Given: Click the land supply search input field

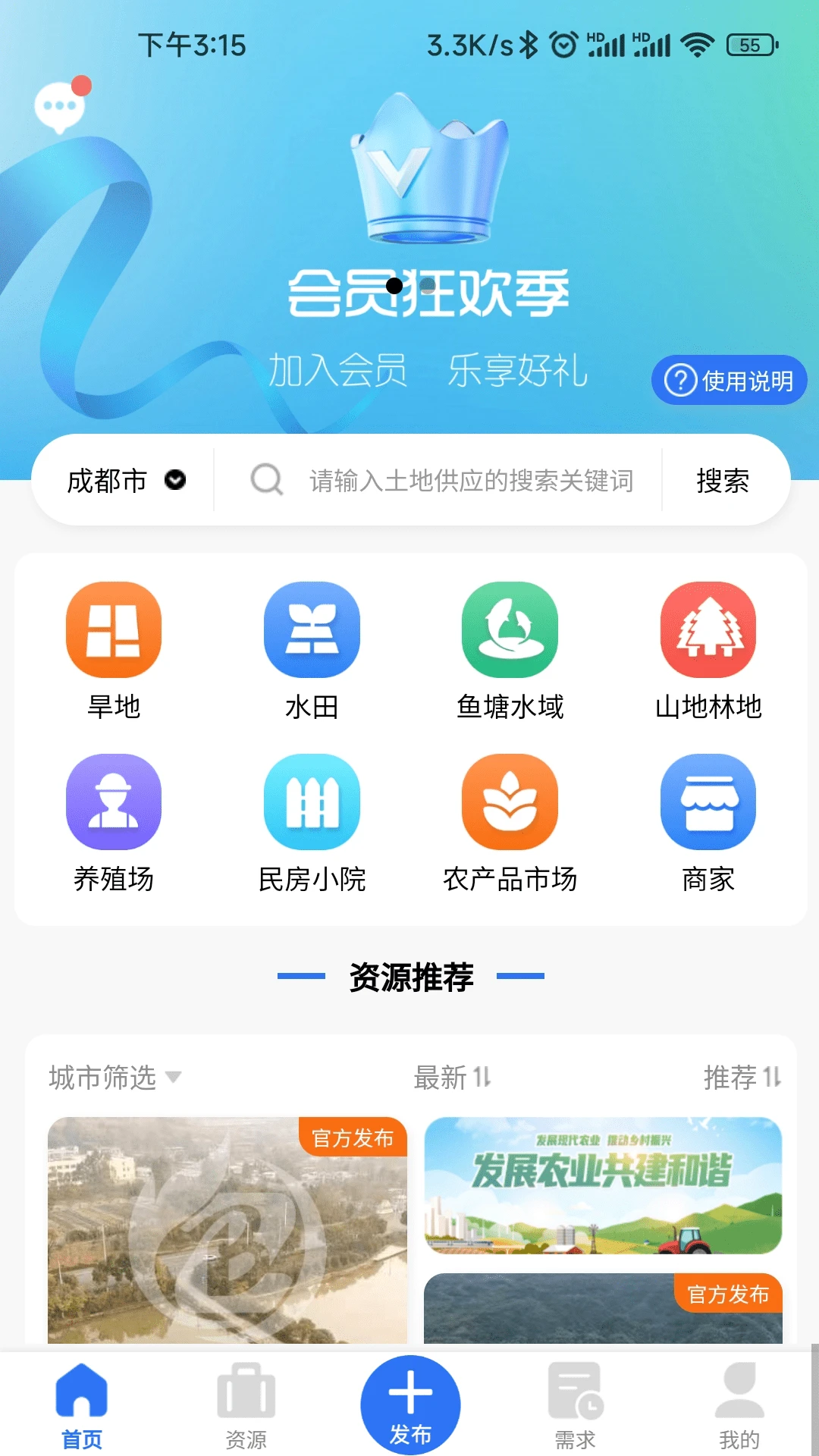Looking at the screenshot, I should 470,480.
